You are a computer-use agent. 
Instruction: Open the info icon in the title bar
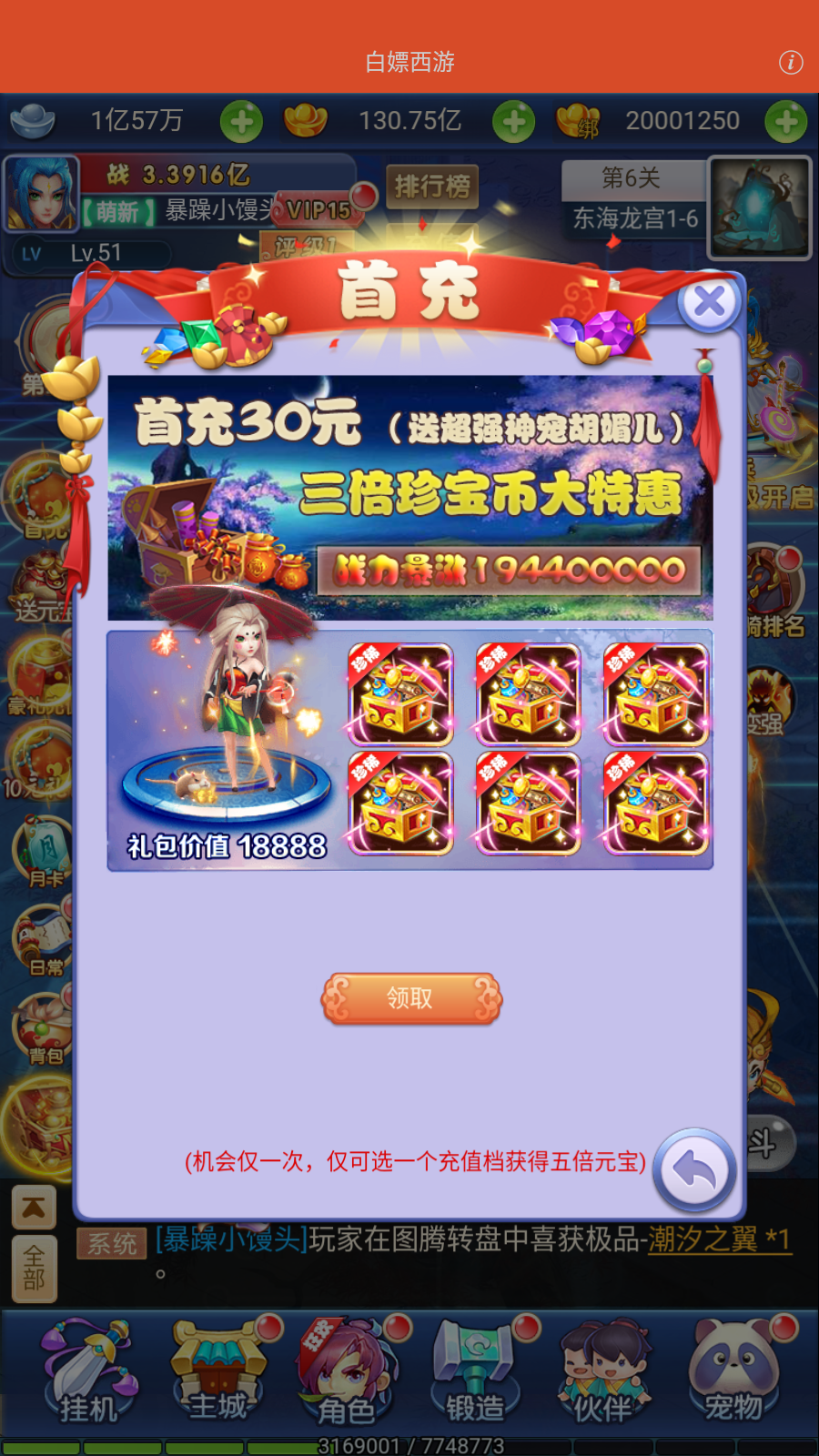coord(790,62)
